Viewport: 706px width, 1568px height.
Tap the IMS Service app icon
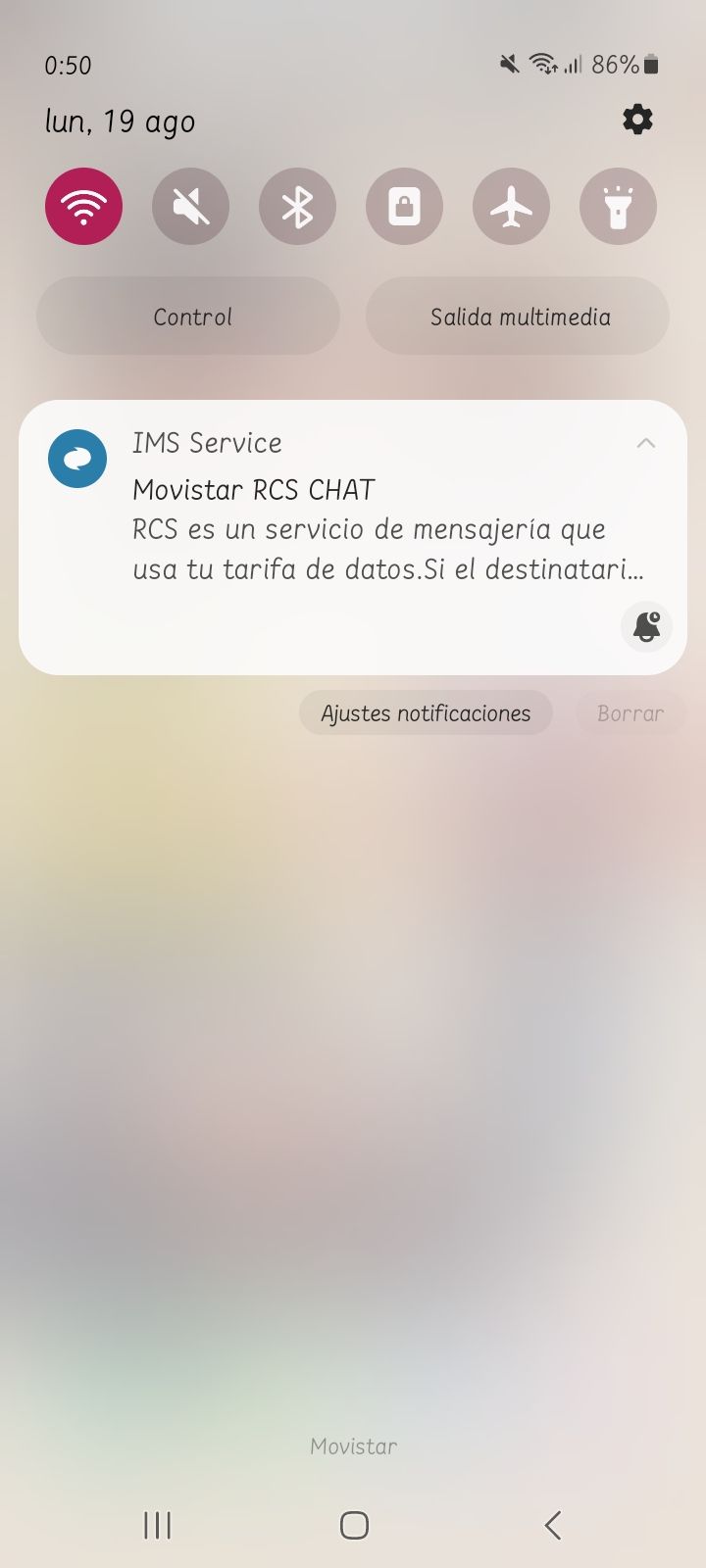(x=77, y=459)
